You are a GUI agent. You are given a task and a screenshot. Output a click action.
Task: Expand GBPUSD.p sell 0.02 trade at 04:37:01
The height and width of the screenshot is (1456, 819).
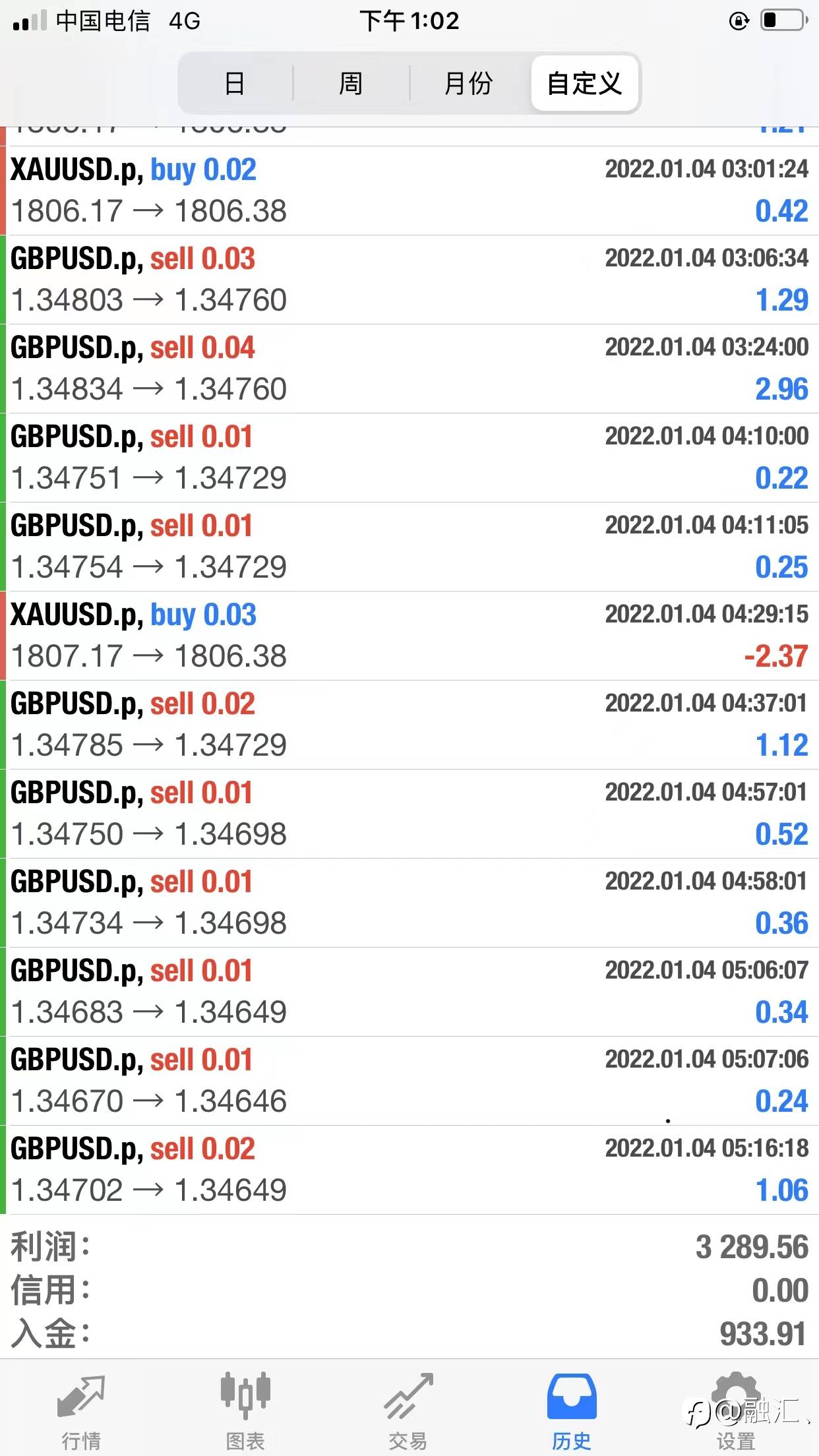(409, 725)
